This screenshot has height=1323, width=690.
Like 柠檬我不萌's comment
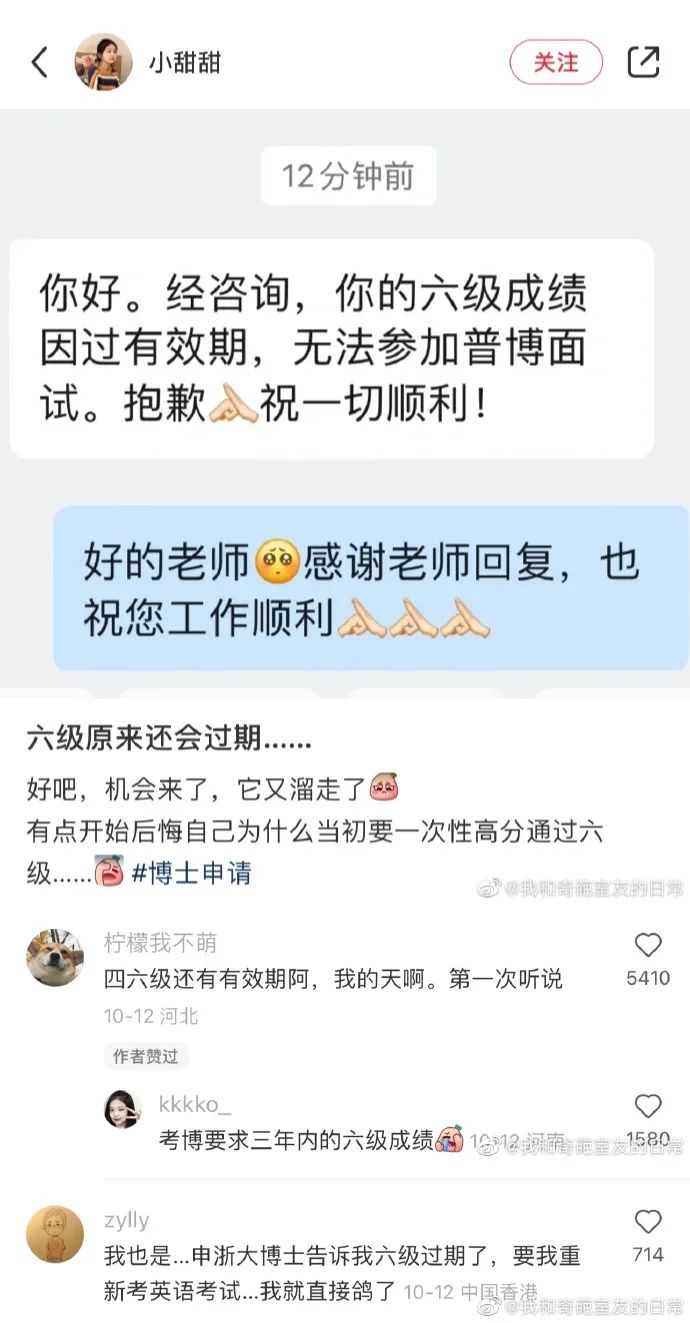(648, 946)
